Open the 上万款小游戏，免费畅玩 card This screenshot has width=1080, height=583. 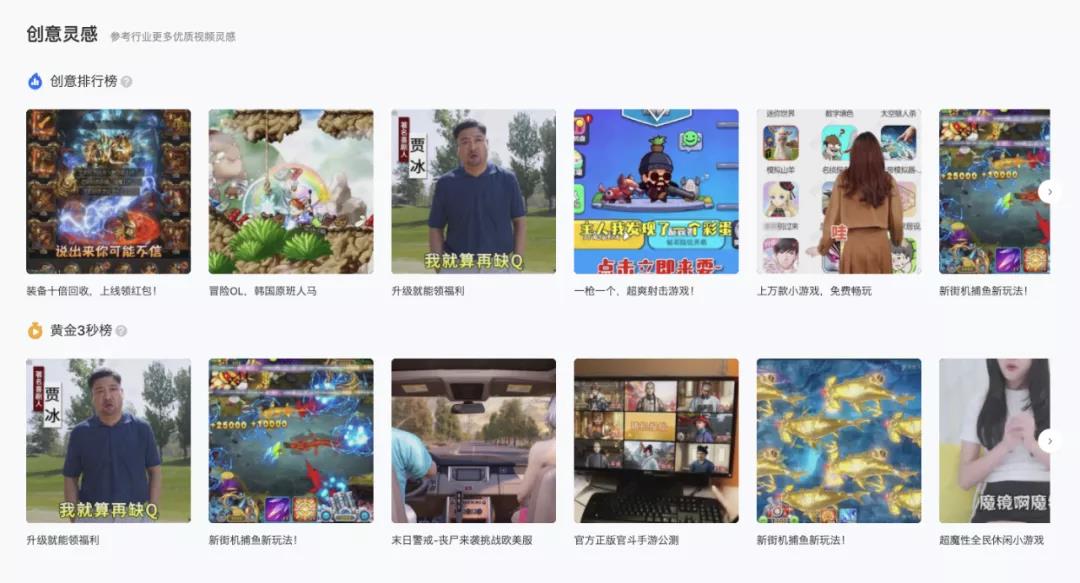[838, 191]
